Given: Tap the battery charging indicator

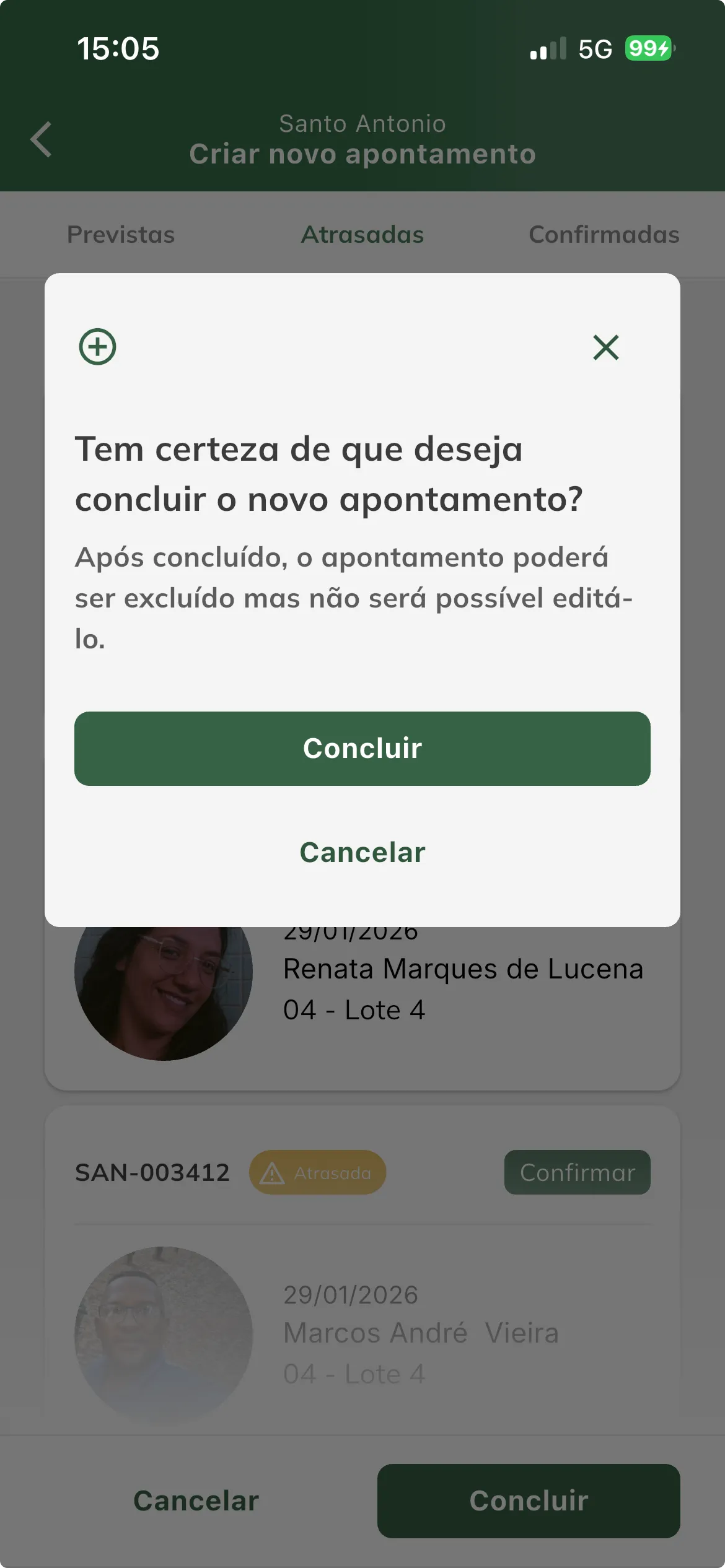Looking at the screenshot, I should click(x=646, y=49).
